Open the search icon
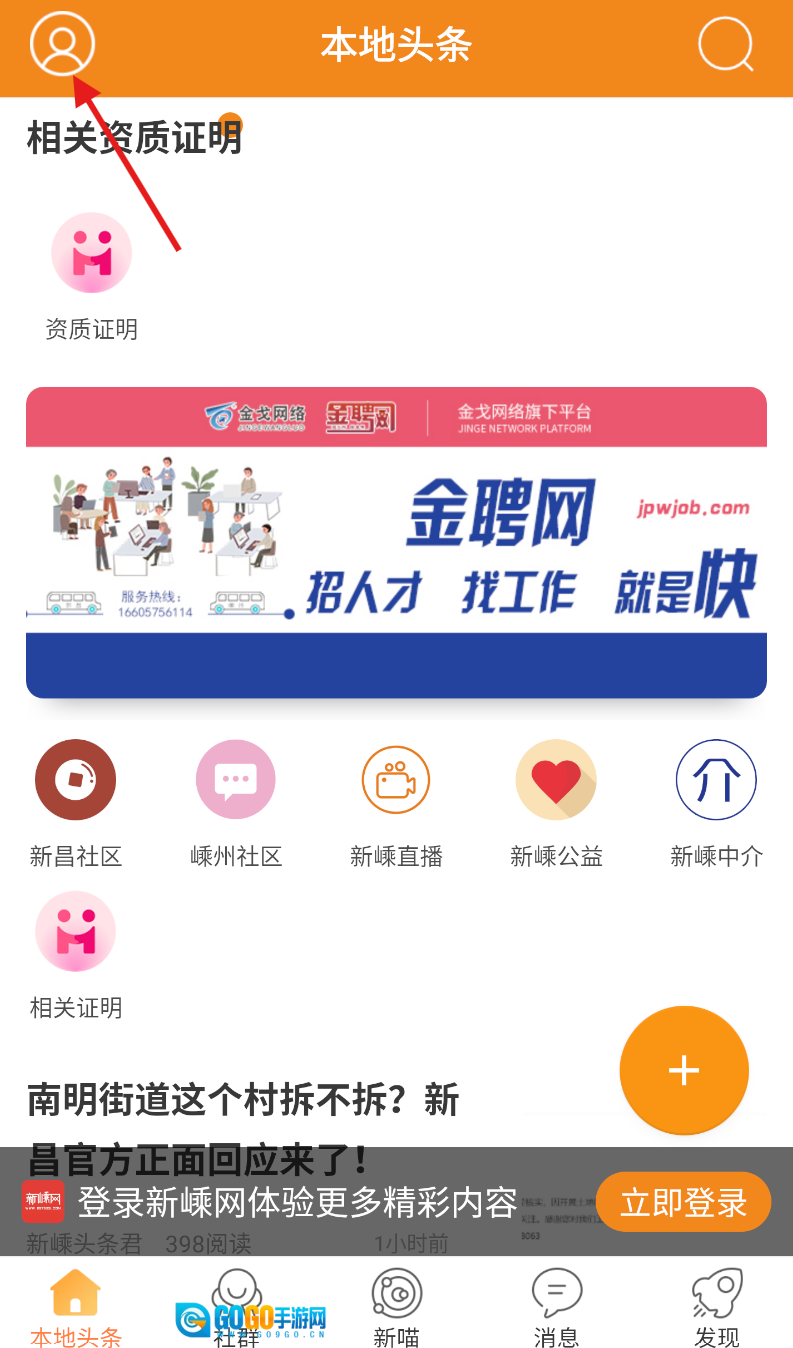The width and height of the screenshot is (793, 1348). point(725,44)
